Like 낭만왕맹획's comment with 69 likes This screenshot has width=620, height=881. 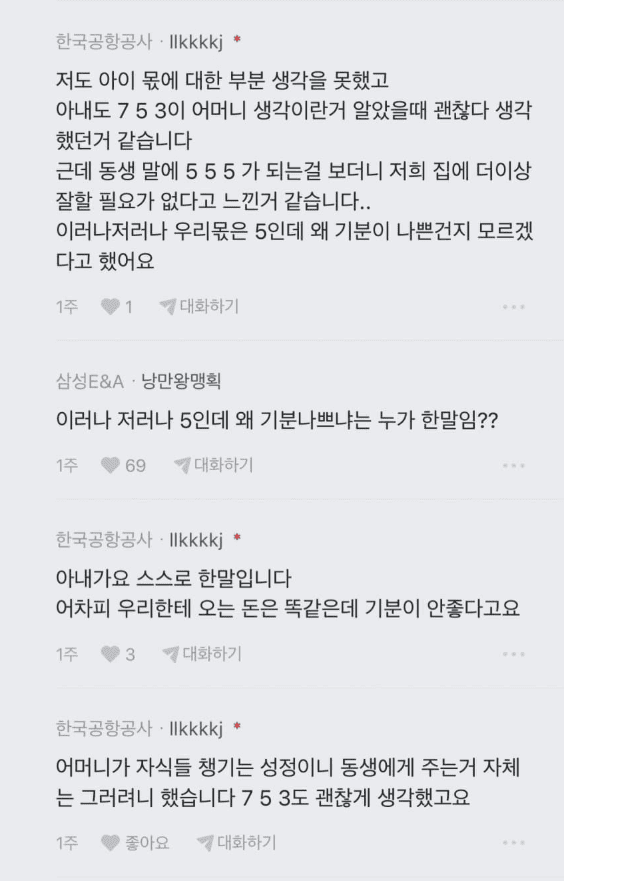pyautogui.click(x=109, y=465)
